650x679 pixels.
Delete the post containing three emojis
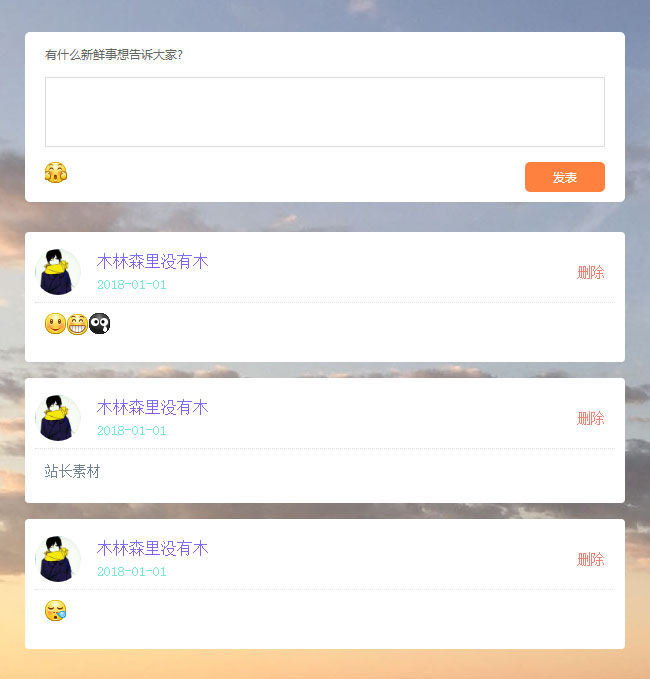pyautogui.click(x=590, y=272)
